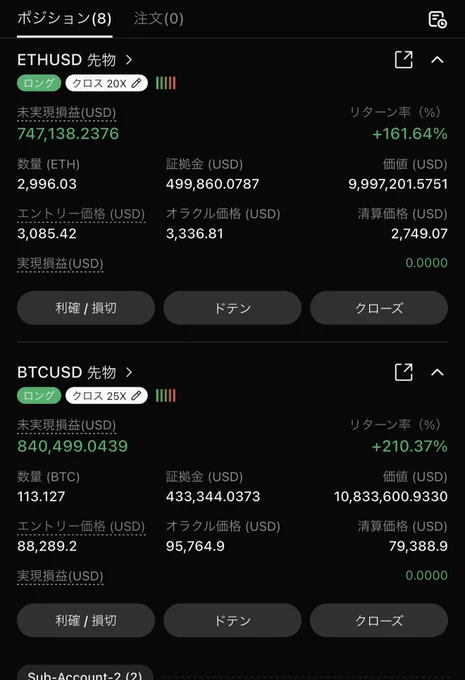Tap 利確 / 損切 for ETHUSD
This screenshot has width=465, height=680.
click(86, 308)
